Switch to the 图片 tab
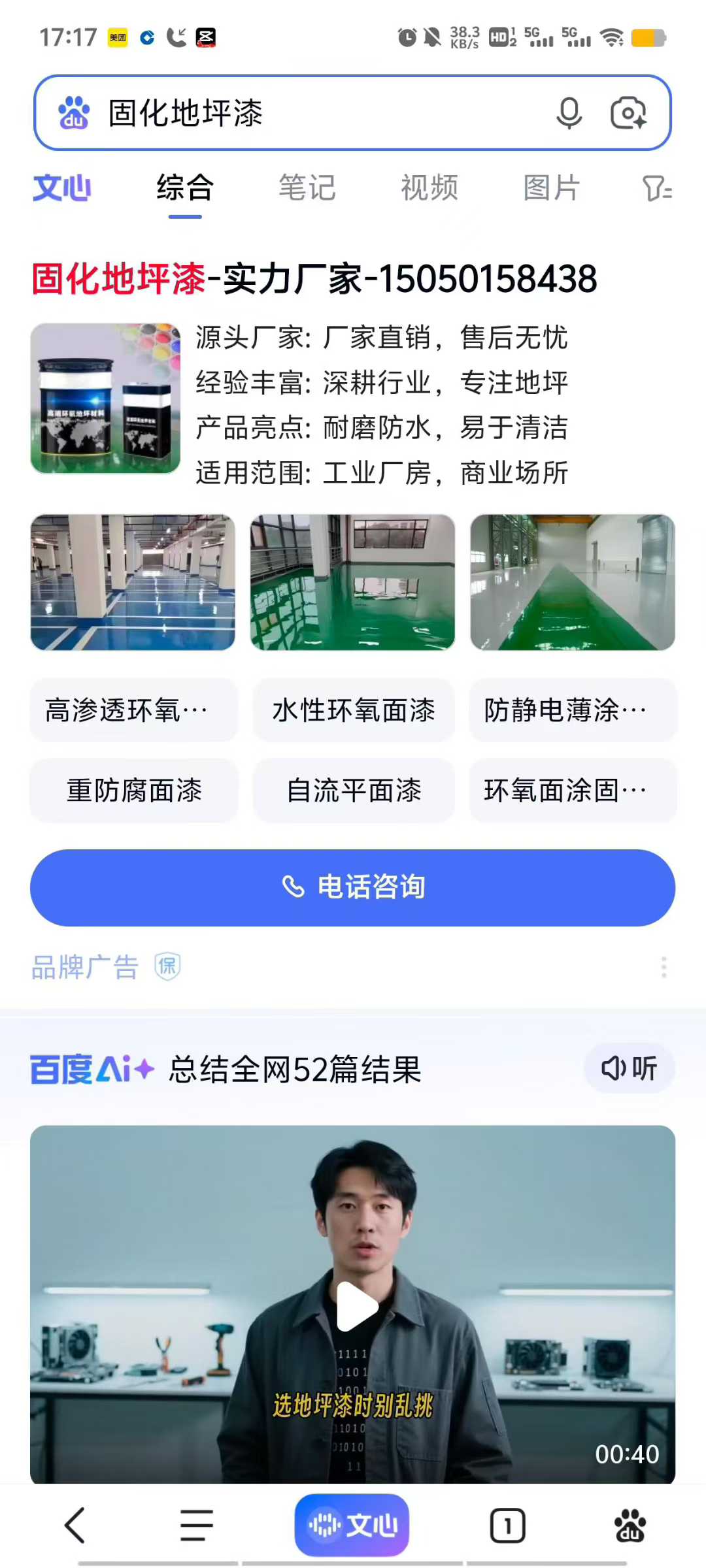The width and height of the screenshot is (706, 1568). [x=551, y=188]
